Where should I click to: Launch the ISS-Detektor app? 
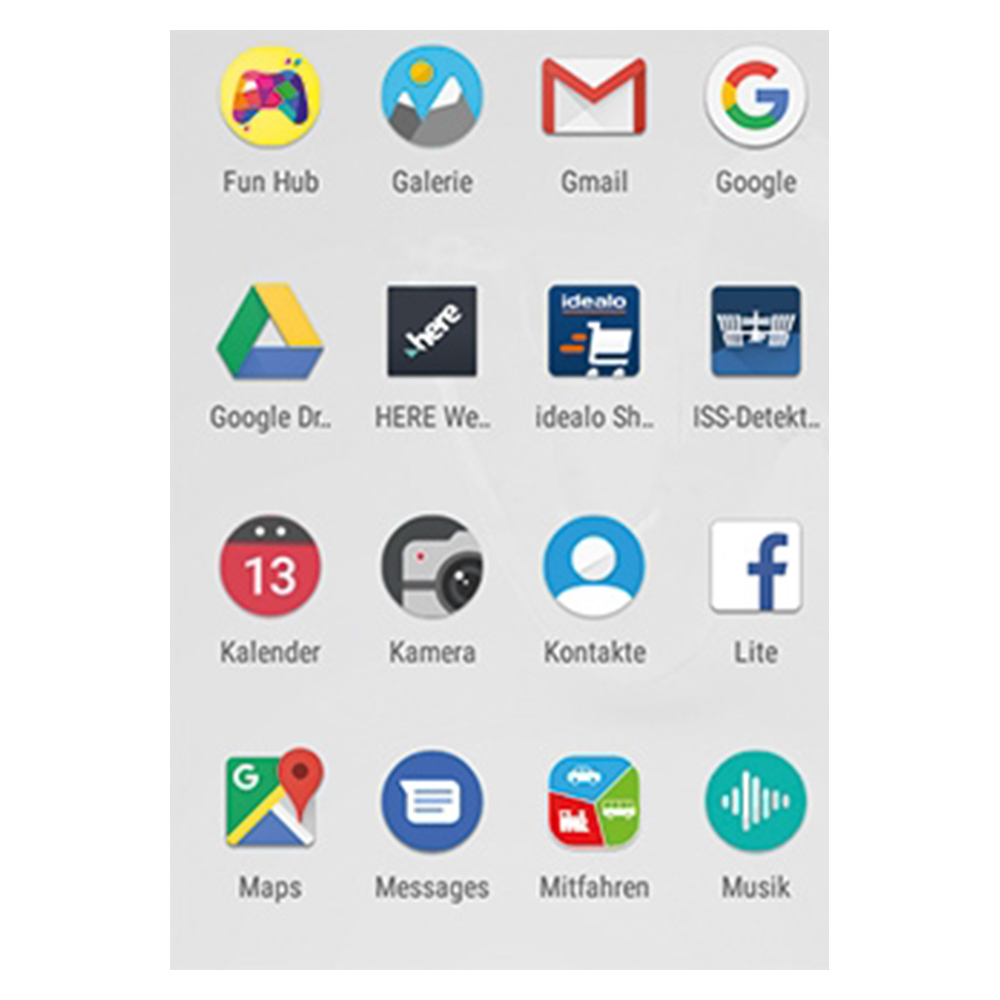[x=756, y=332]
